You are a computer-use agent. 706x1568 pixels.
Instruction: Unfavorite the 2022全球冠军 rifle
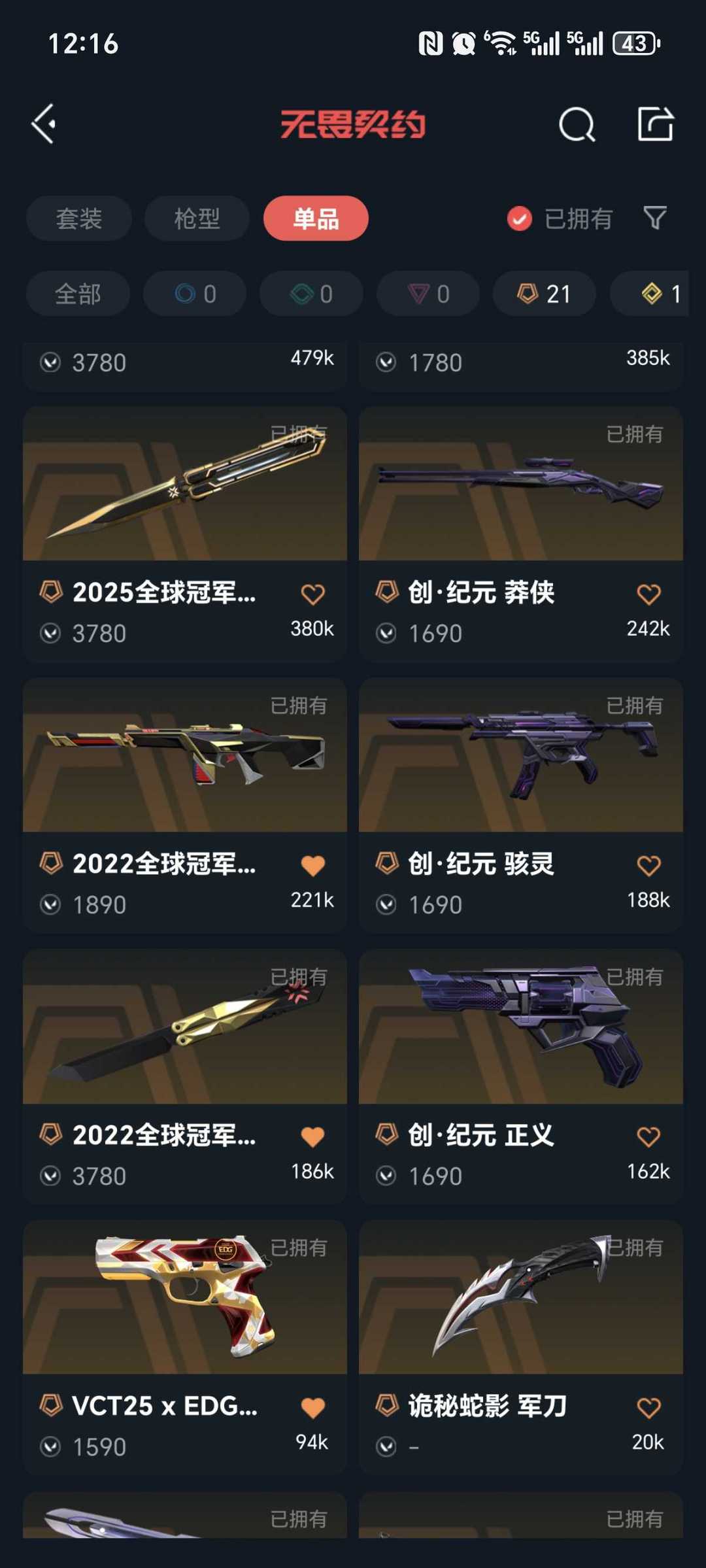[314, 864]
